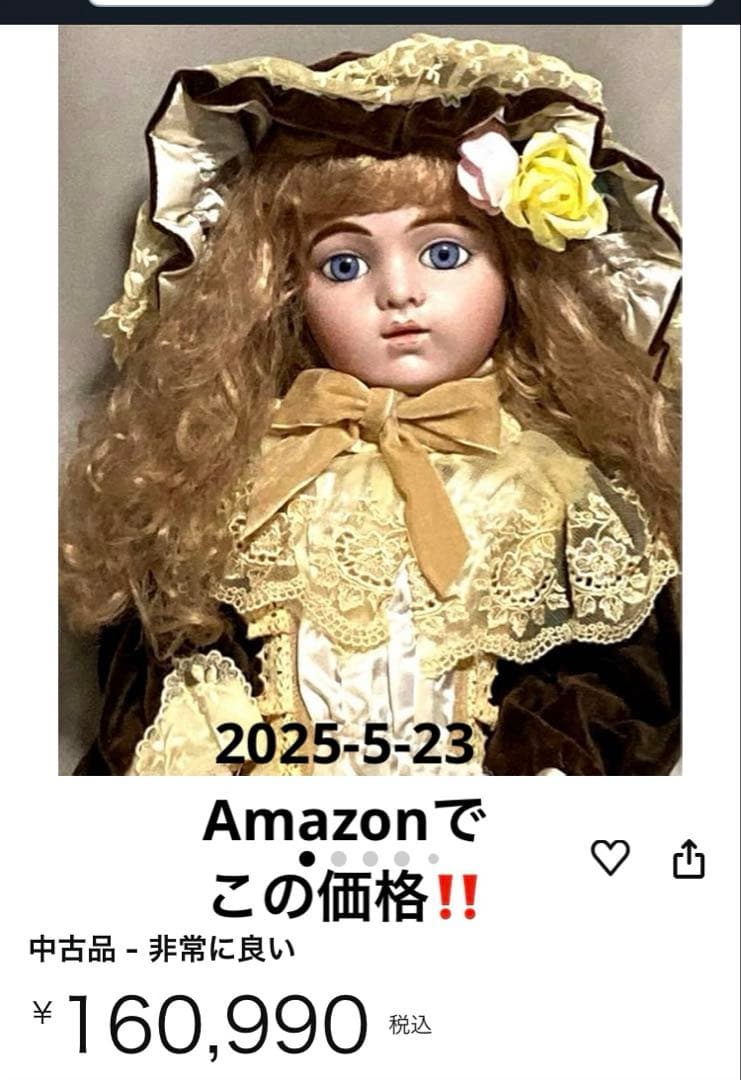The width and height of the screenshot is (741, 1080).
Task: Share this product listing
Action: [689, 859]
